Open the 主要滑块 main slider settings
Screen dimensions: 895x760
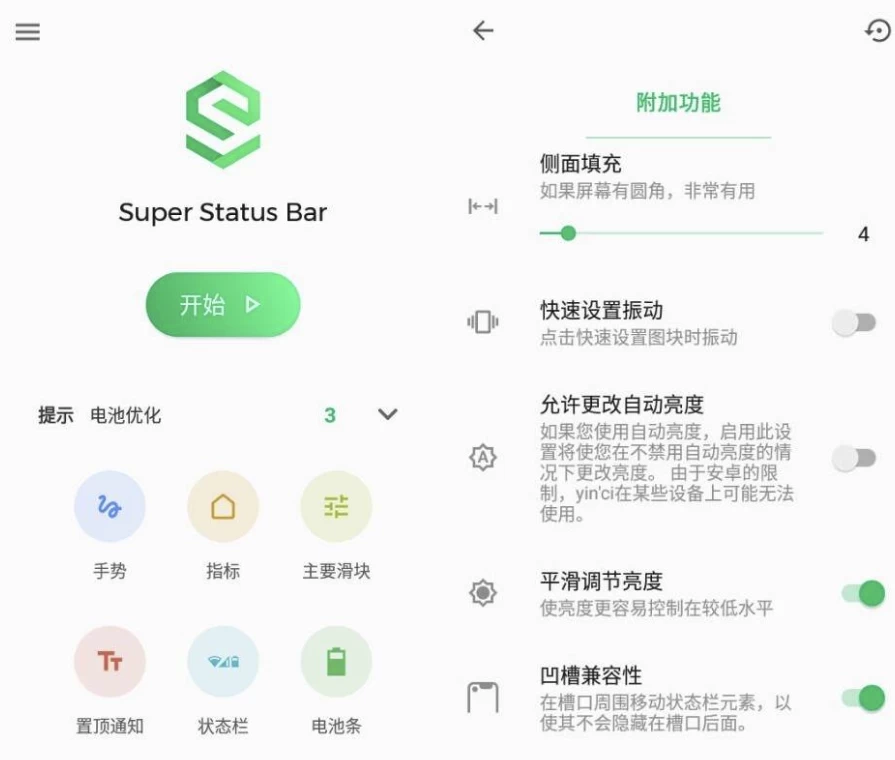coord(336,507)
